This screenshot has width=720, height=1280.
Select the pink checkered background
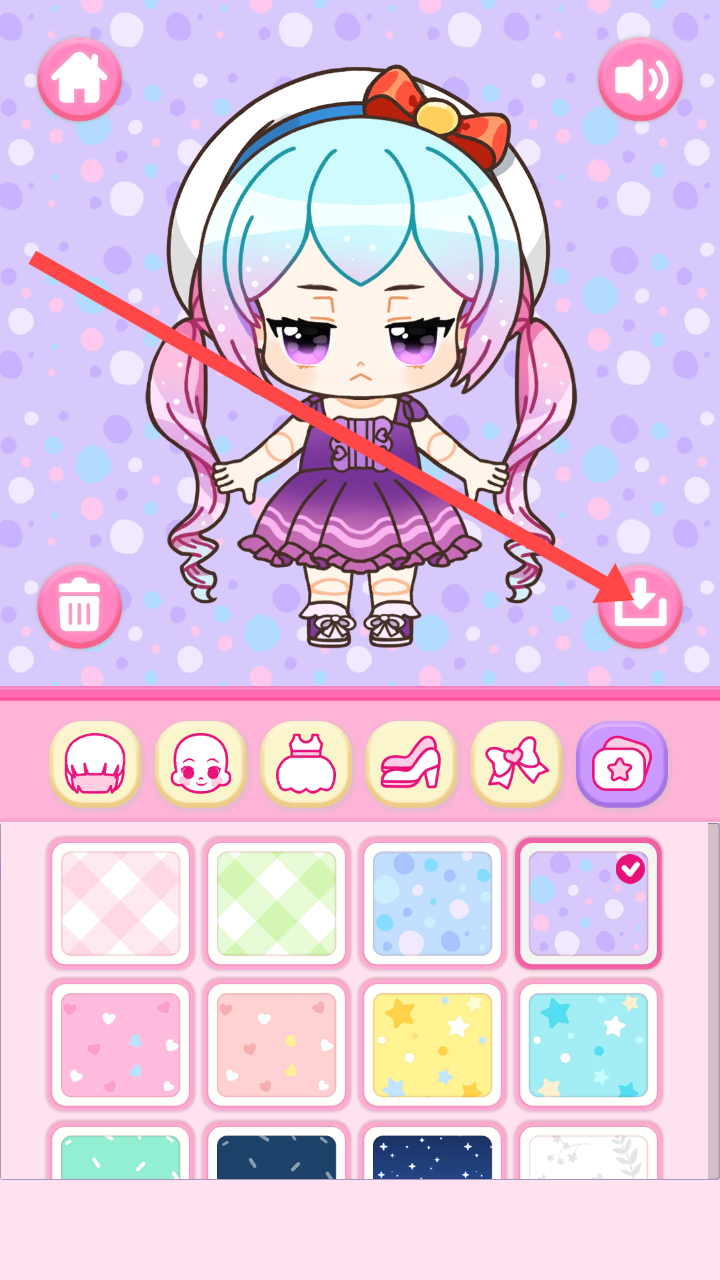pos(121,903)
